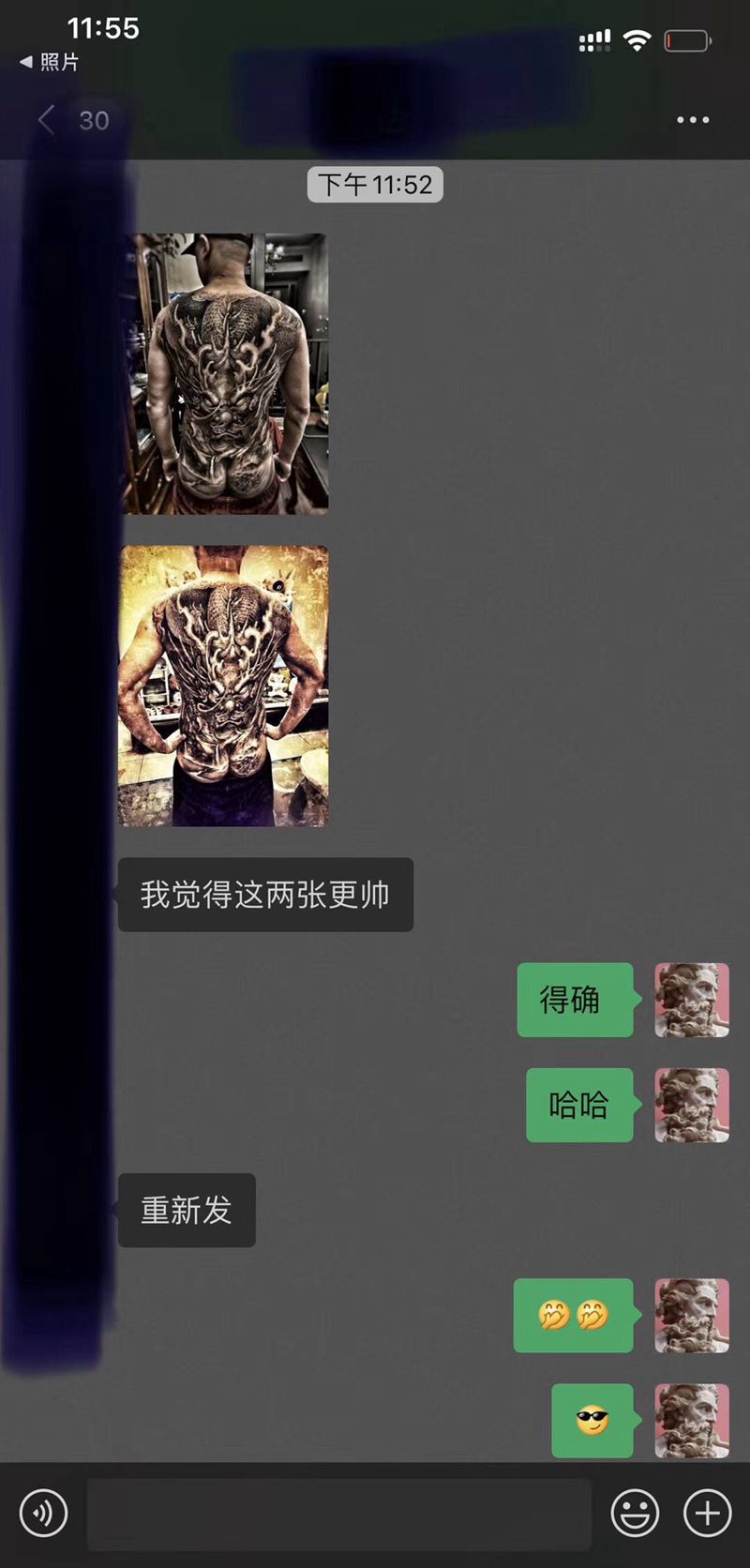Image resolution: width=750 pixels, height=1568 pixels.
Task: Open the three-dot chat info menu
Action: [x=693, y=120]
